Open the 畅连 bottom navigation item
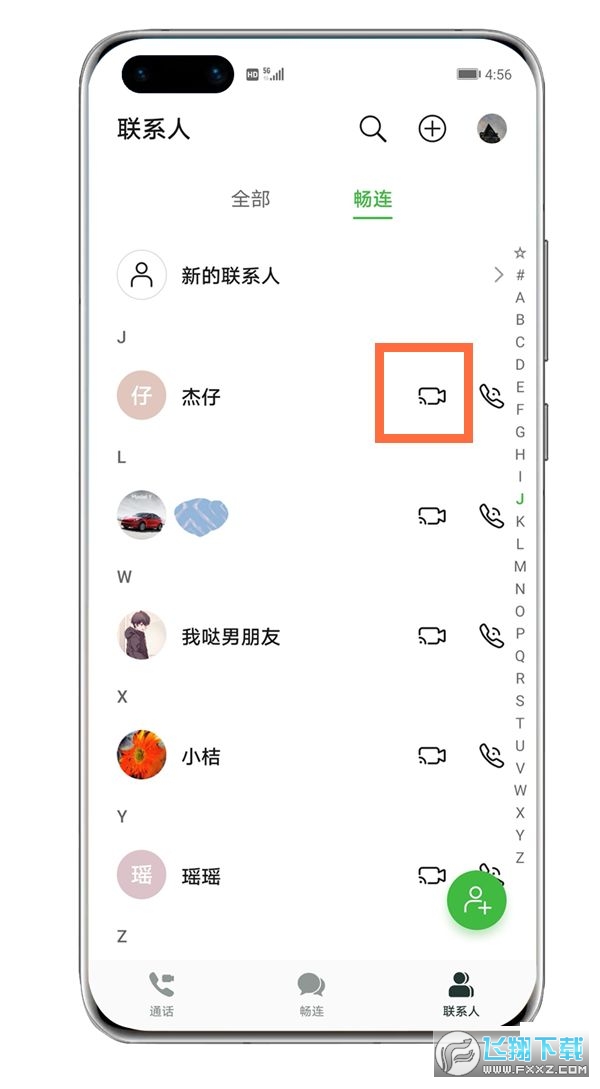Screen dimensions: 600x1089 [x=311, y=994]
